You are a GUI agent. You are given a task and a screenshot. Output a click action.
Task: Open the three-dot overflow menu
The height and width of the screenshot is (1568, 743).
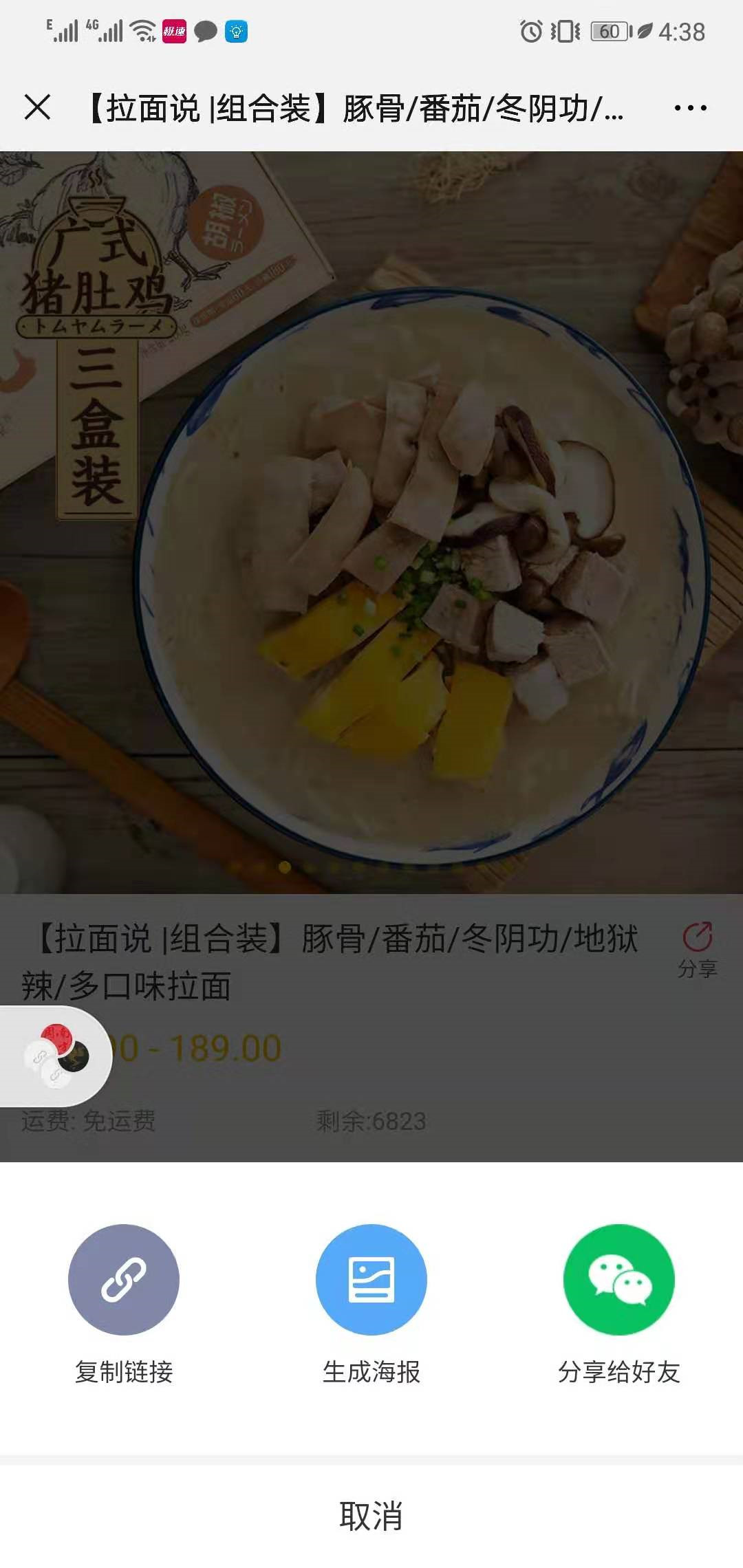click(690, 108)
